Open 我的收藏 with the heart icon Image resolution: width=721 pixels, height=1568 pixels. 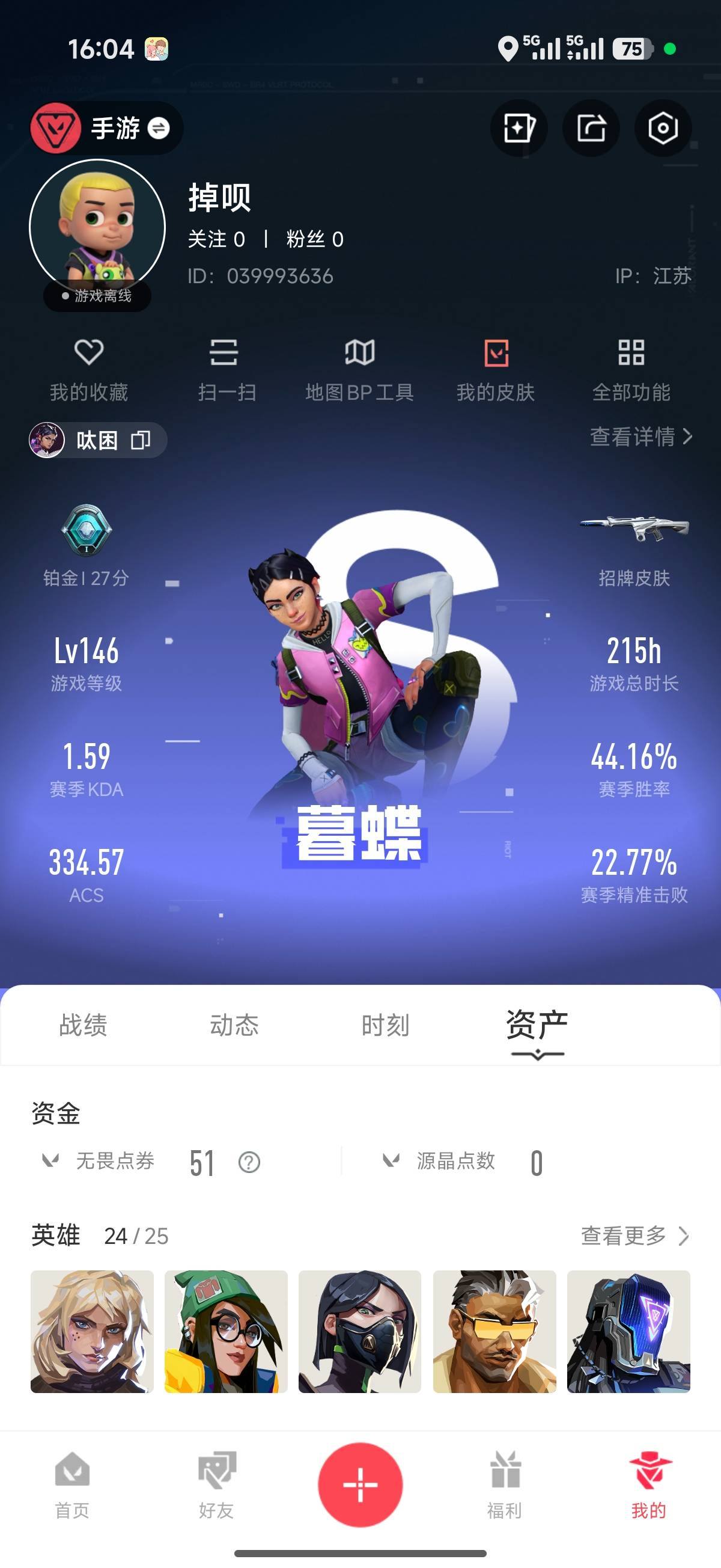click(x=89, y=369)
